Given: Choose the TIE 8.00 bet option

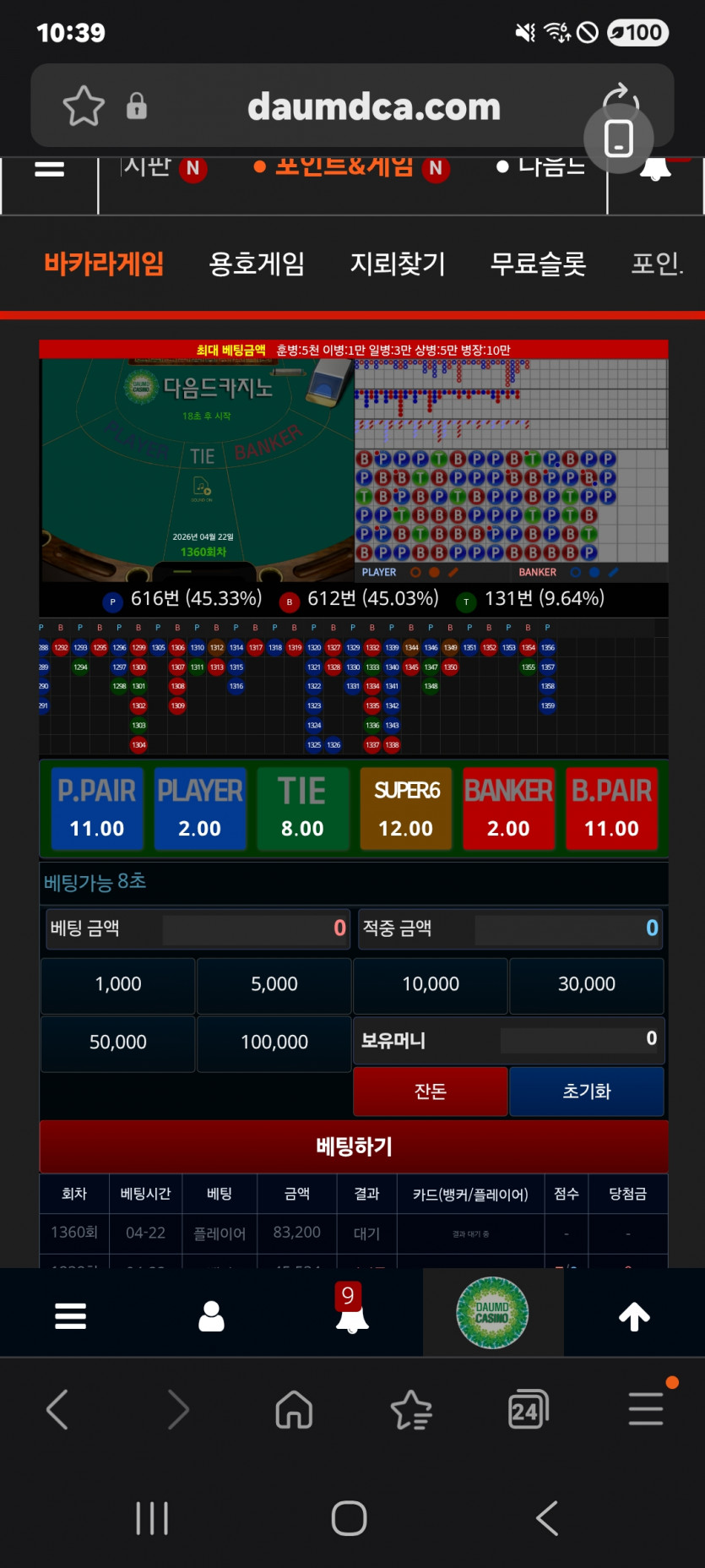Looking at the screenshot, I should click(x=302, y=808).
